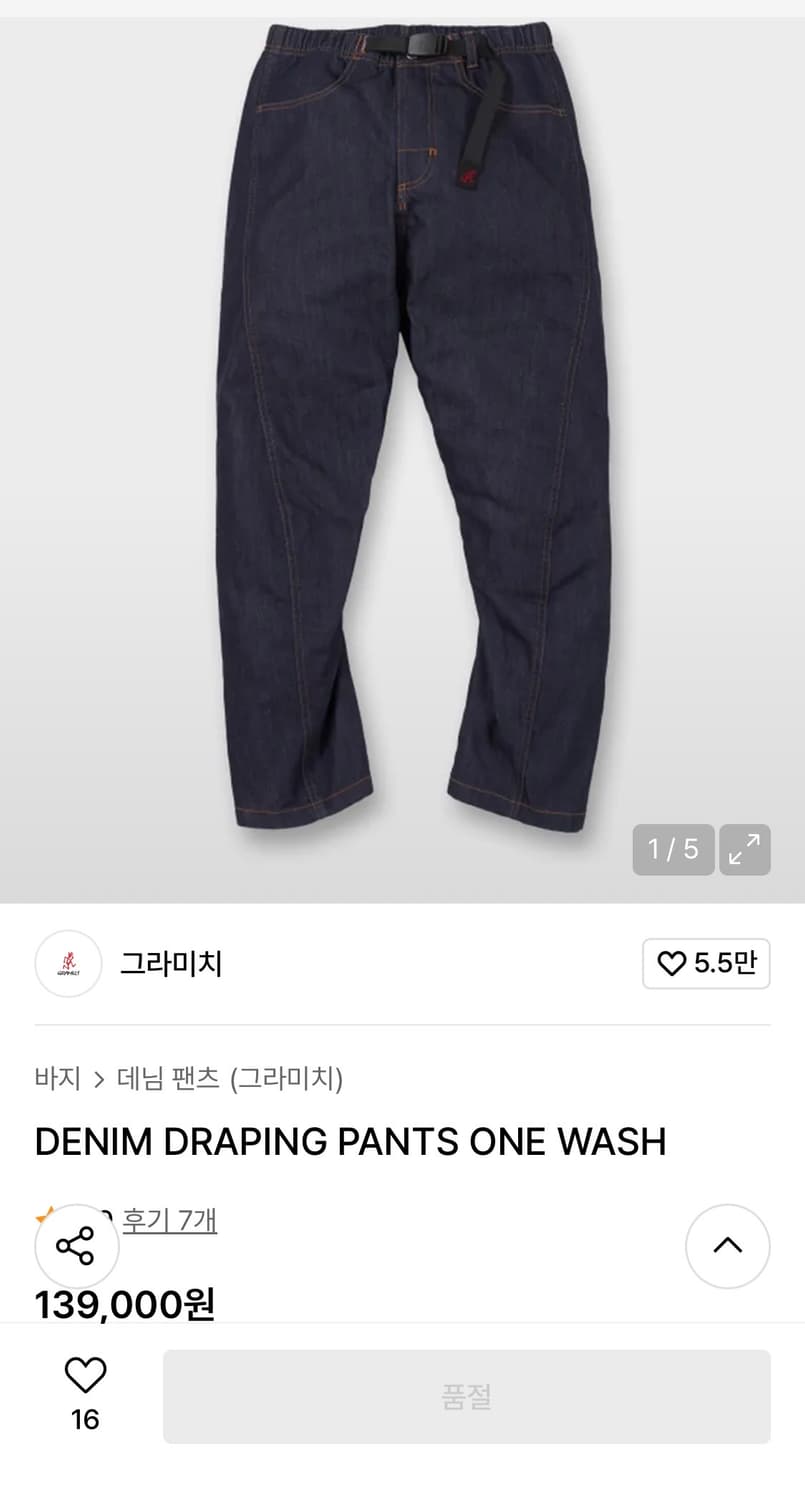Collapse the page using the up chevron button

coord(727,1246)
